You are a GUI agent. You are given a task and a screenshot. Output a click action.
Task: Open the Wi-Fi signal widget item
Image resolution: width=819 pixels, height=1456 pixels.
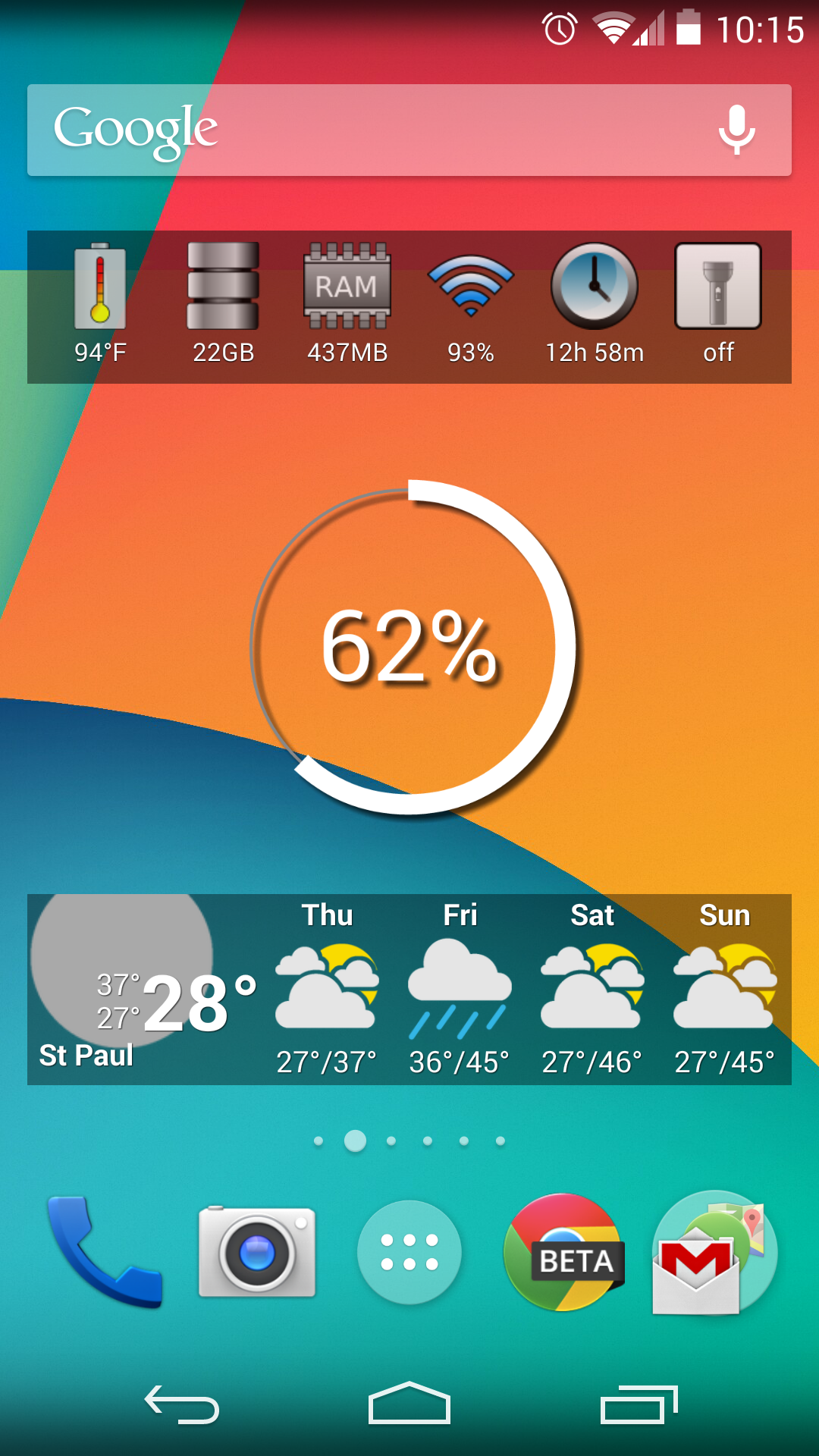click(x=471, y=303)
